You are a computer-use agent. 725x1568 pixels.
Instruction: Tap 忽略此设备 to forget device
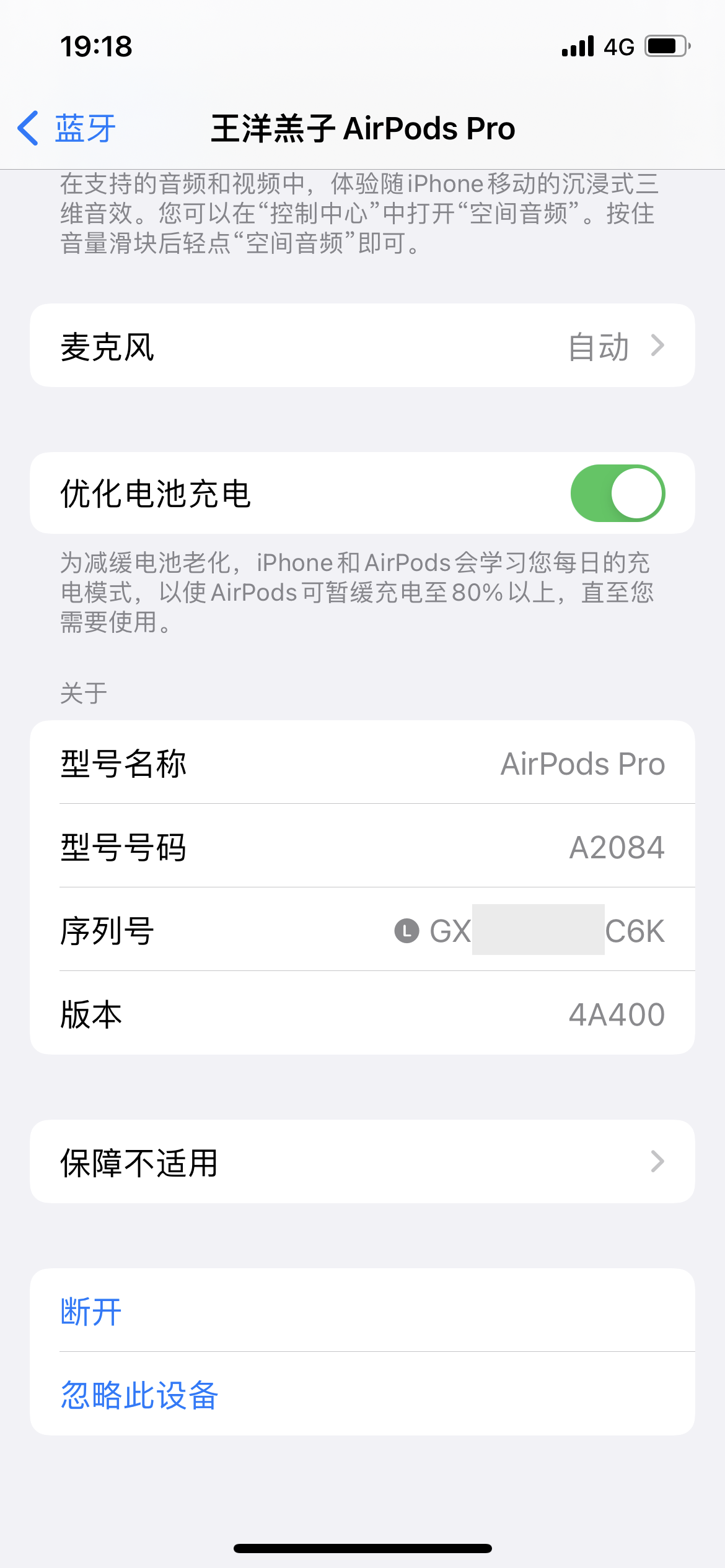click(139, 1395)
